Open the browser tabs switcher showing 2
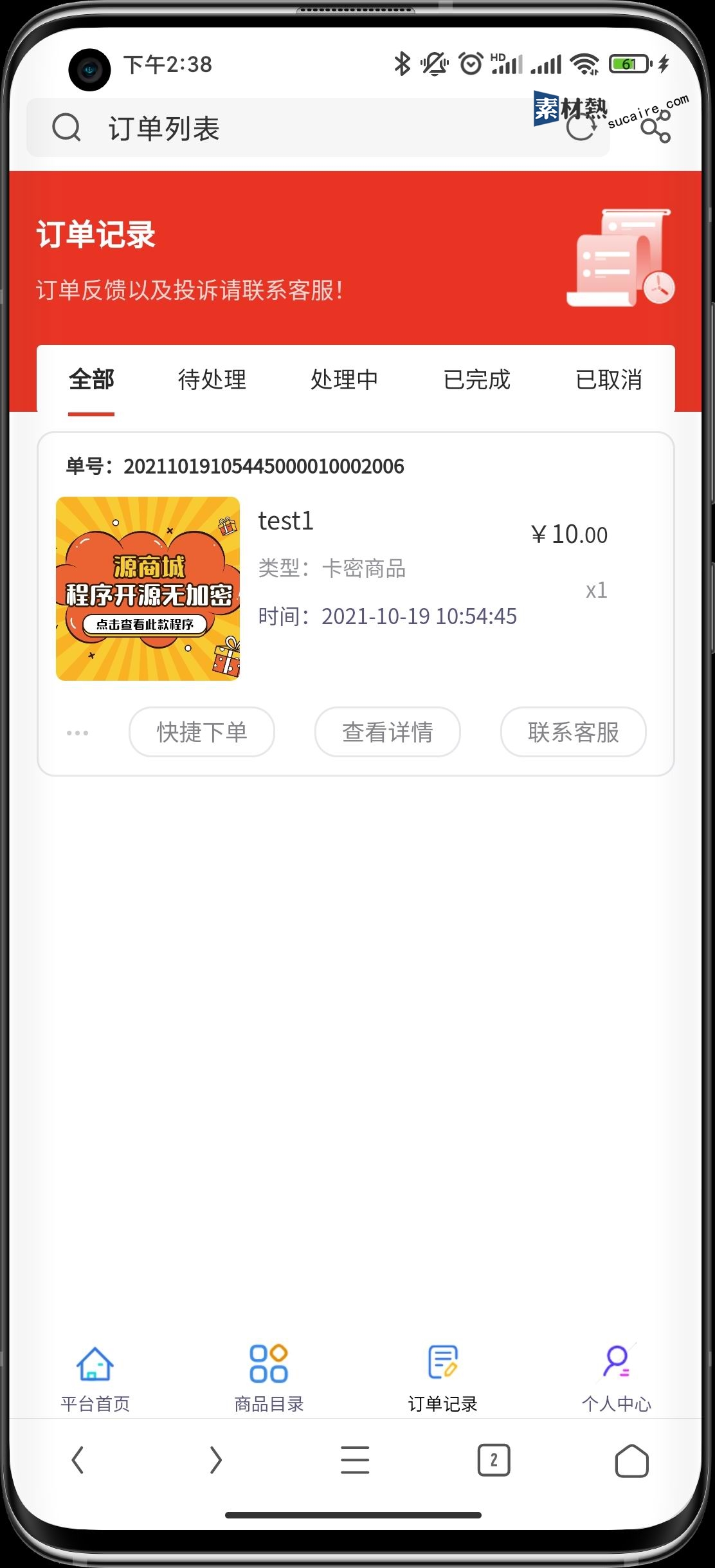This screenshot has height=1568, width=715. pyautogui.click(x=493, y=1460)
